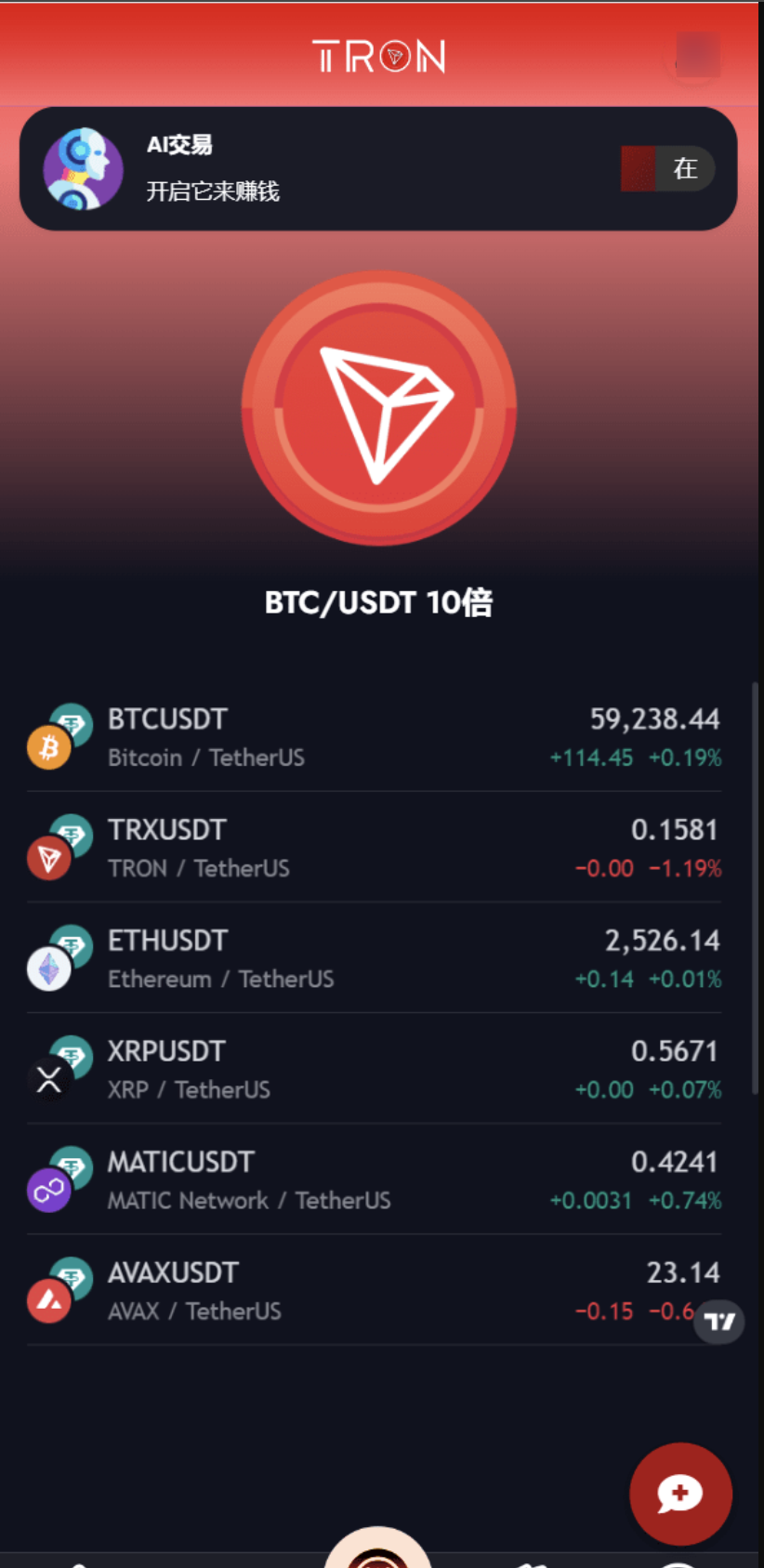764x1568 pixels.
Task: Open the red chat support button
Action: point(680,1494)
